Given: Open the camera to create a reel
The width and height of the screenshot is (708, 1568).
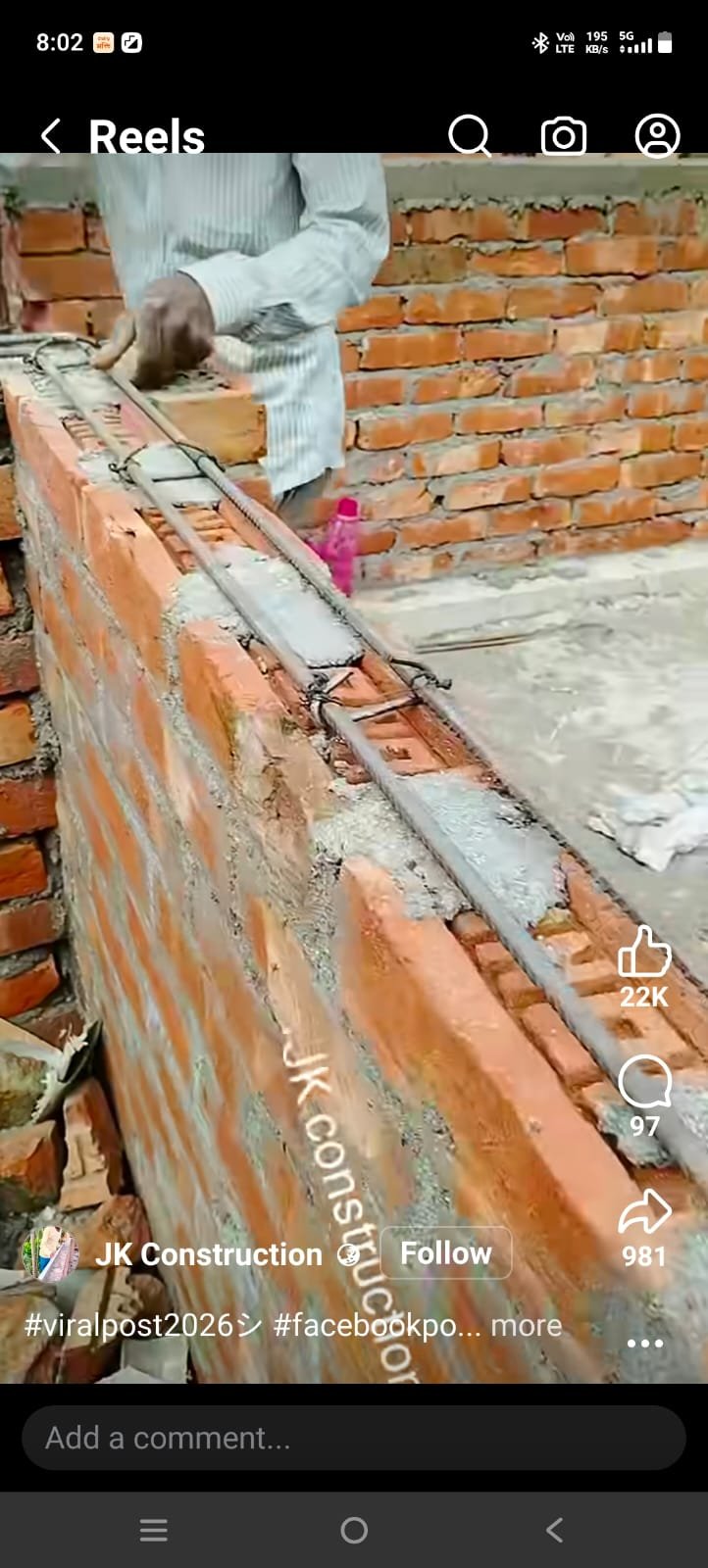Looking at the screenshot, I should coord(564,136).
